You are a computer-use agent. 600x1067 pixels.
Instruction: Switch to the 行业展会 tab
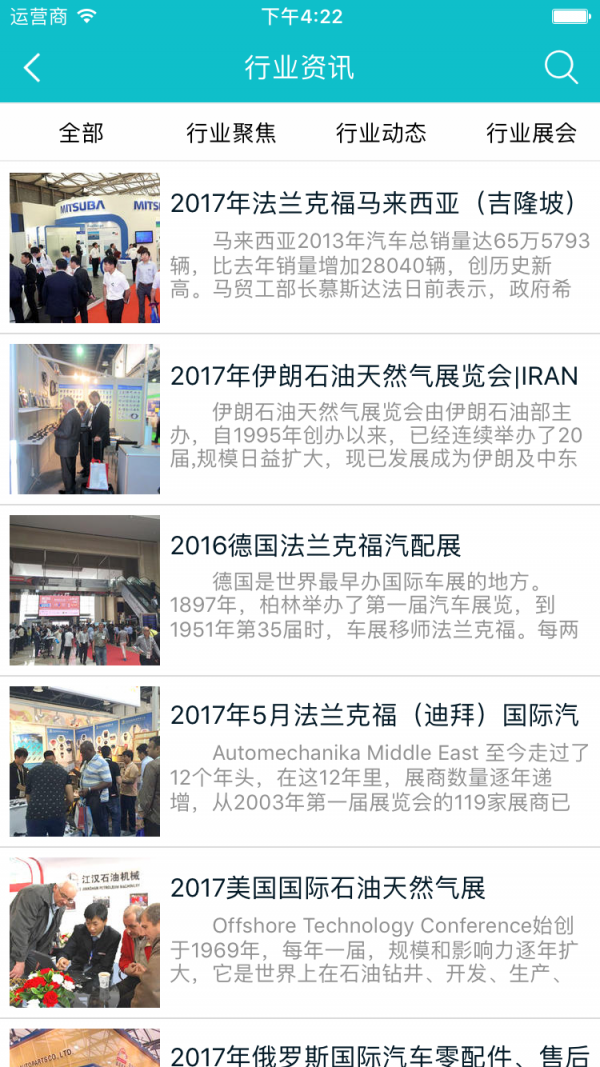pyautogui.click(x=531, y=133)
